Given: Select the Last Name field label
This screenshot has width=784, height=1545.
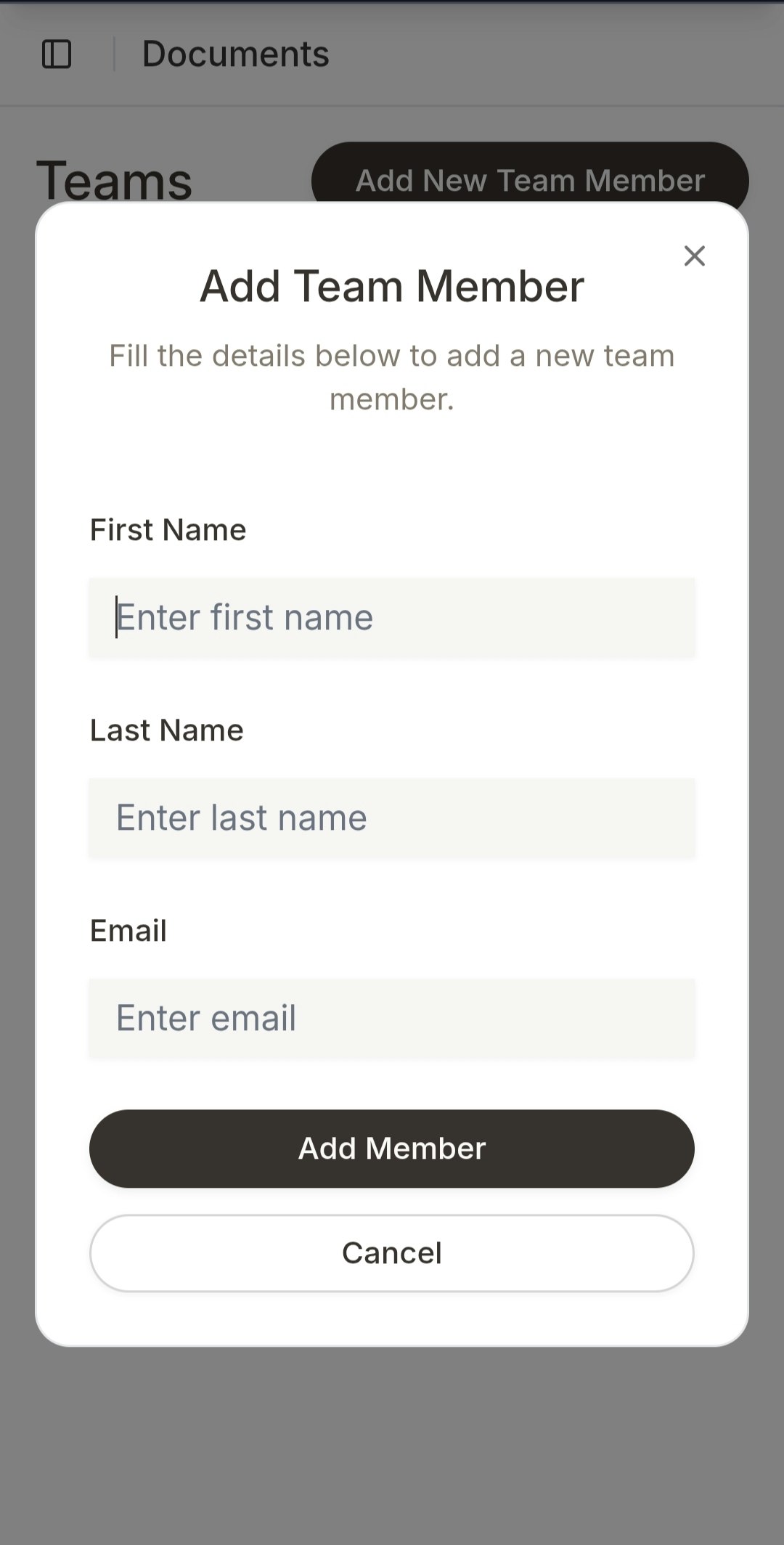Looking at the screenshot, I should [x=166, y=730].
